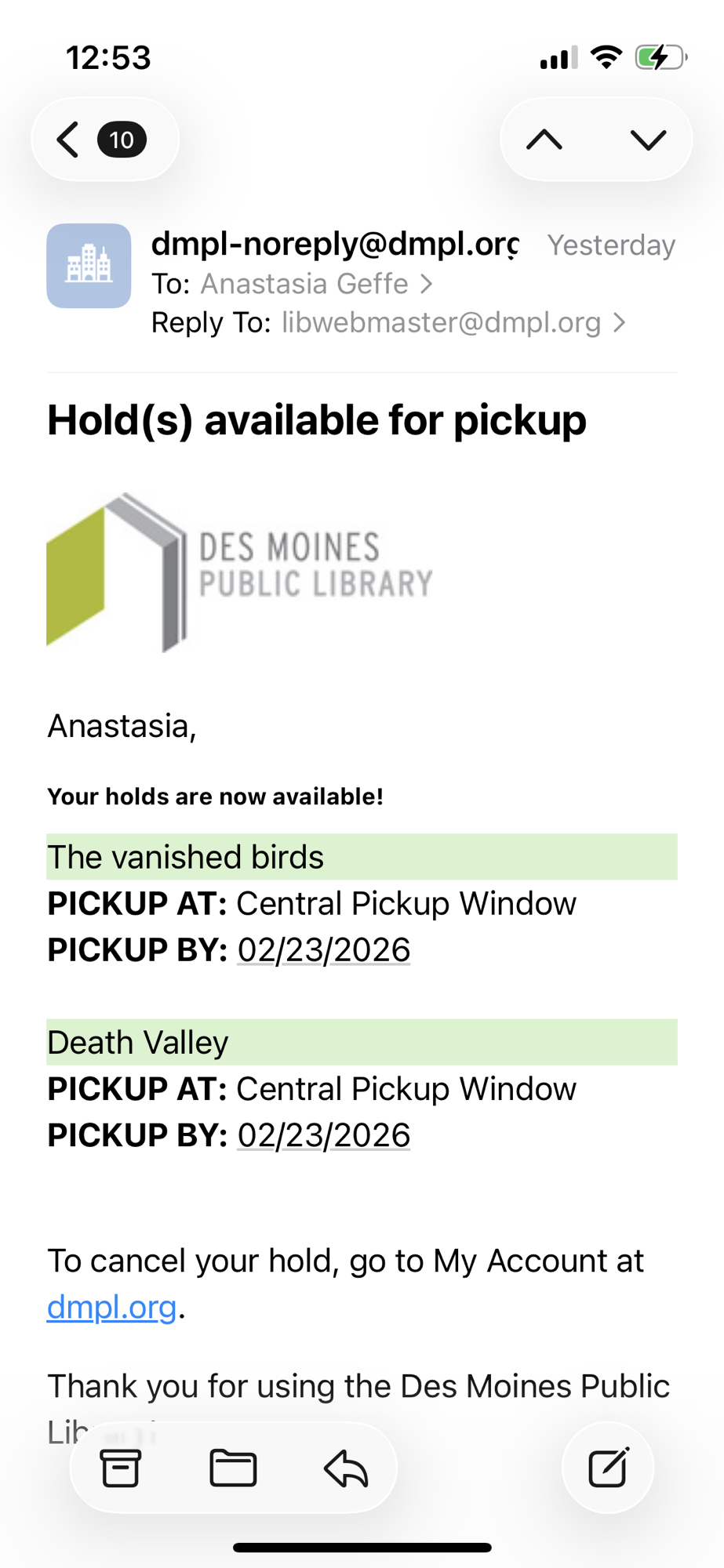Viewport: 724px width, 1568px height.
Task: Tap the pickup date under Death Valley
Action: (324, 1135)
